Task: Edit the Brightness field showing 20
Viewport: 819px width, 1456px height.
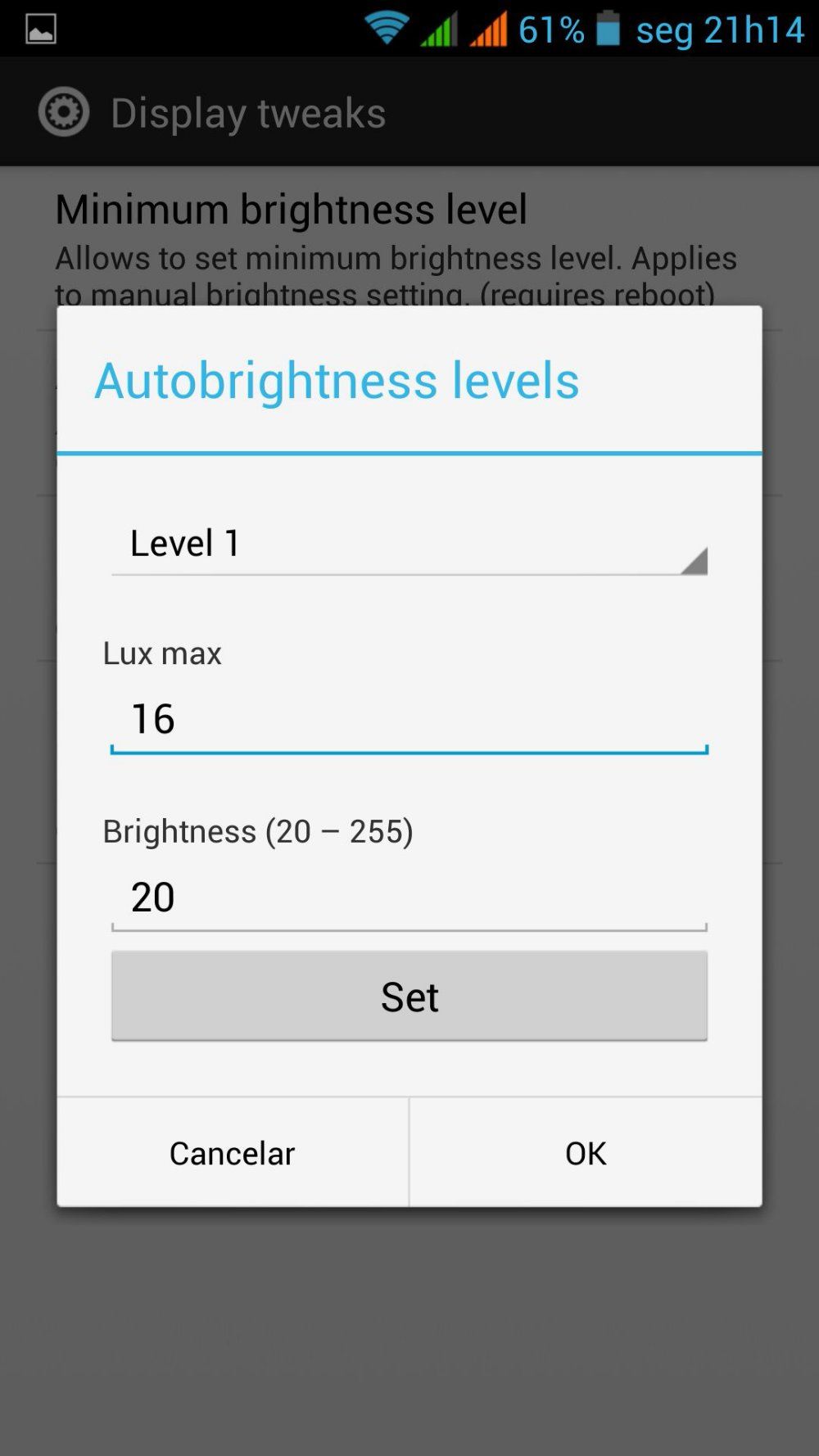Action: click(x=409, y=898)
